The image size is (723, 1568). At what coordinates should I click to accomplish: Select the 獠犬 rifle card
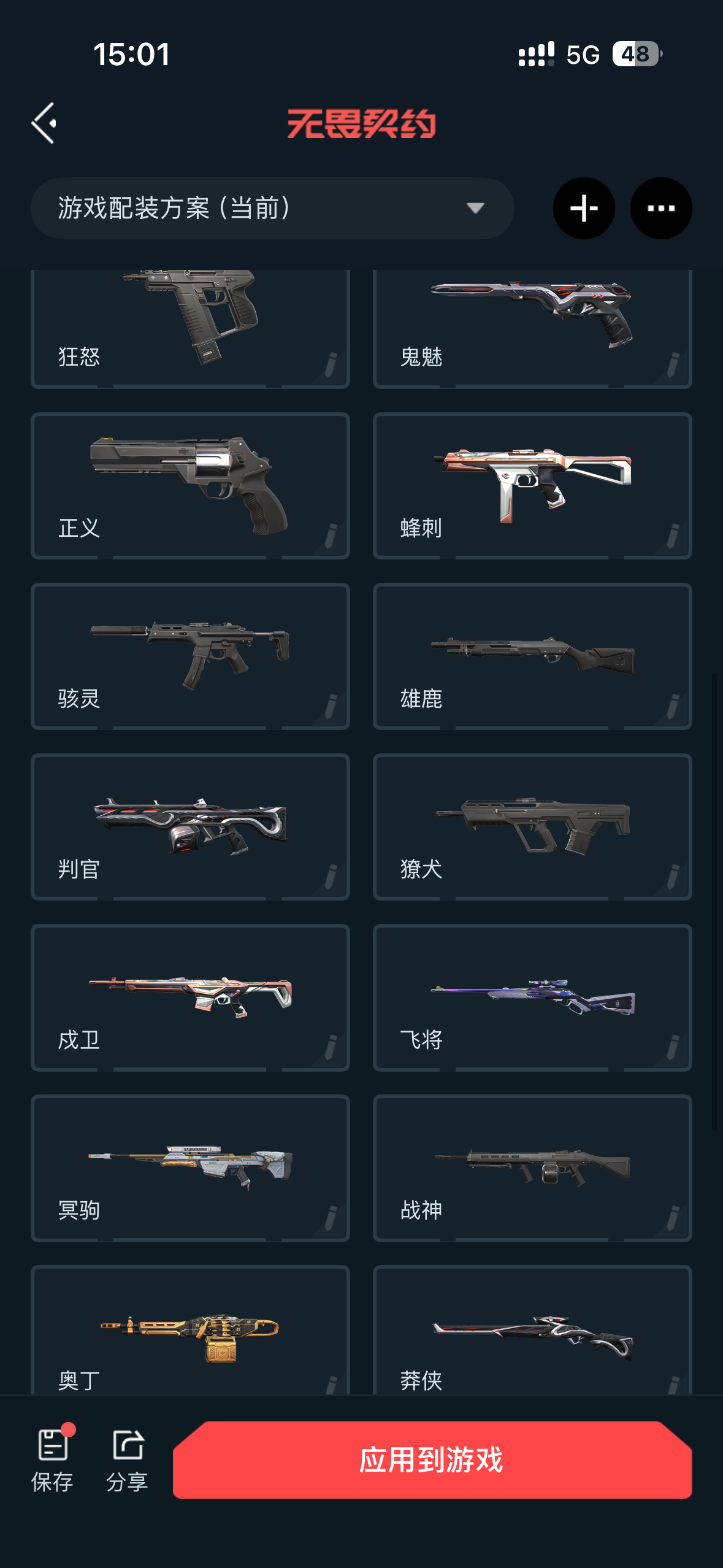(x=532, y=826)
